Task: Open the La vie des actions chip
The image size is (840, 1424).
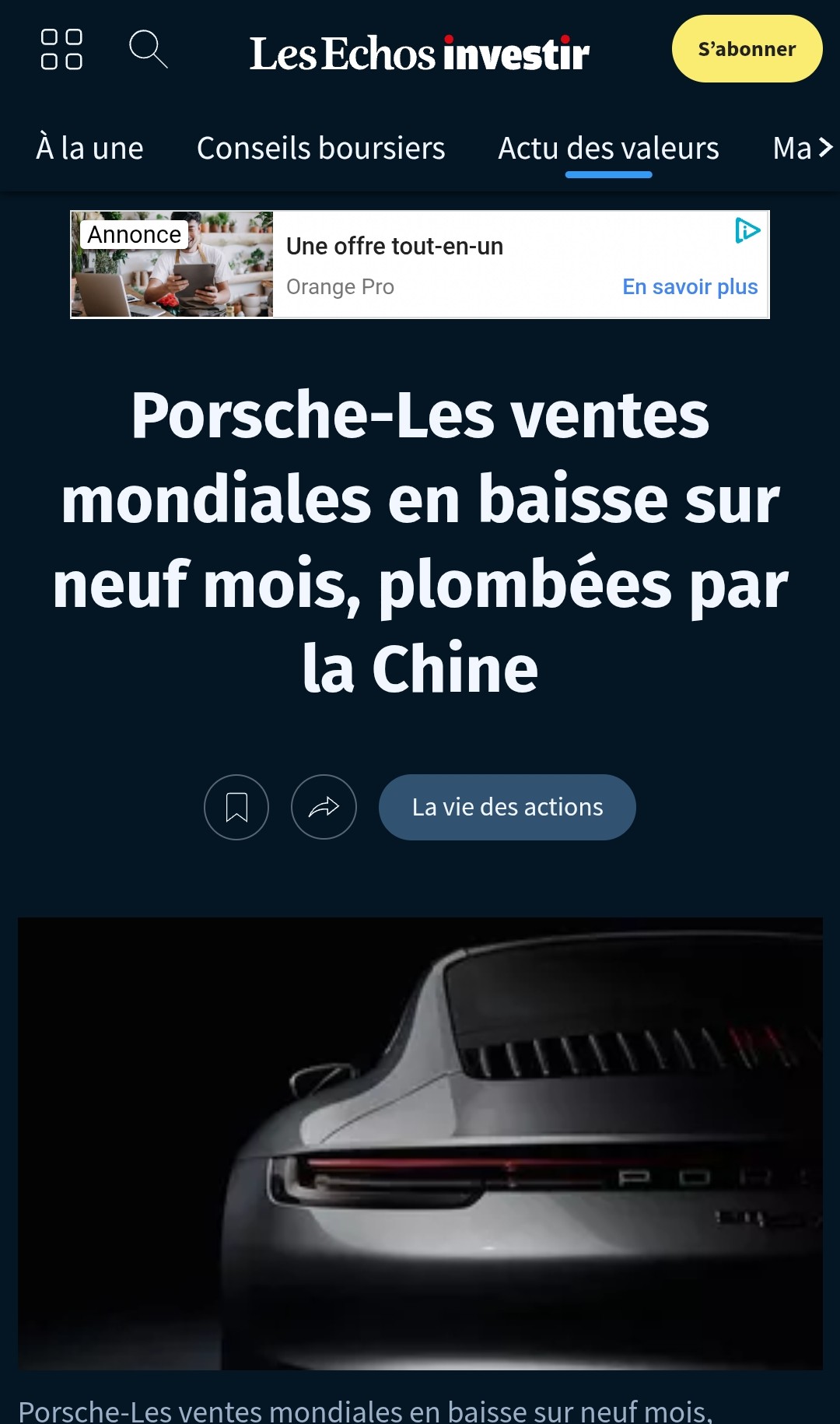Action: point(507,807)
